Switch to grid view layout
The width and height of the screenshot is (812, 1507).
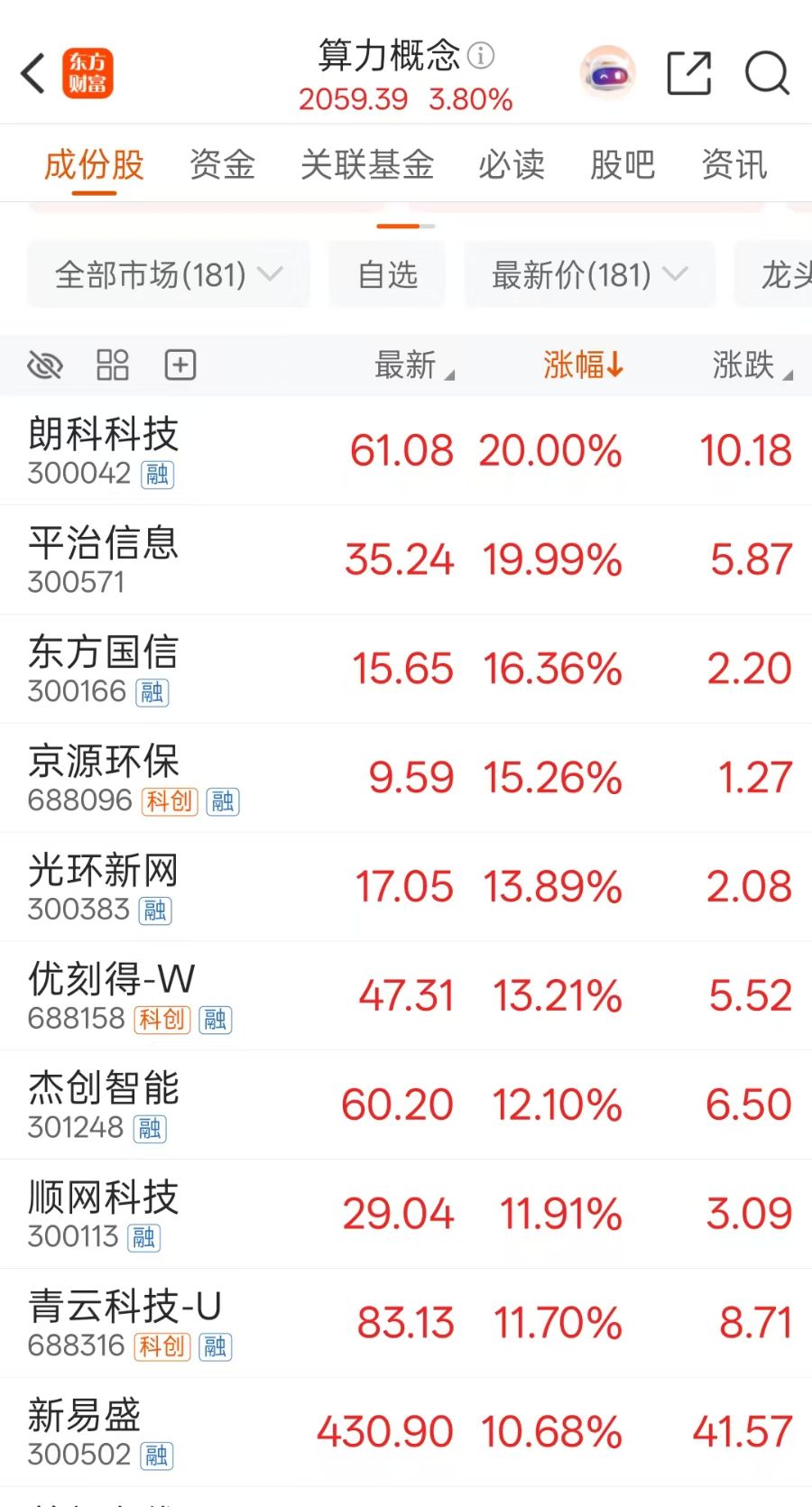[x=113, y=365]
